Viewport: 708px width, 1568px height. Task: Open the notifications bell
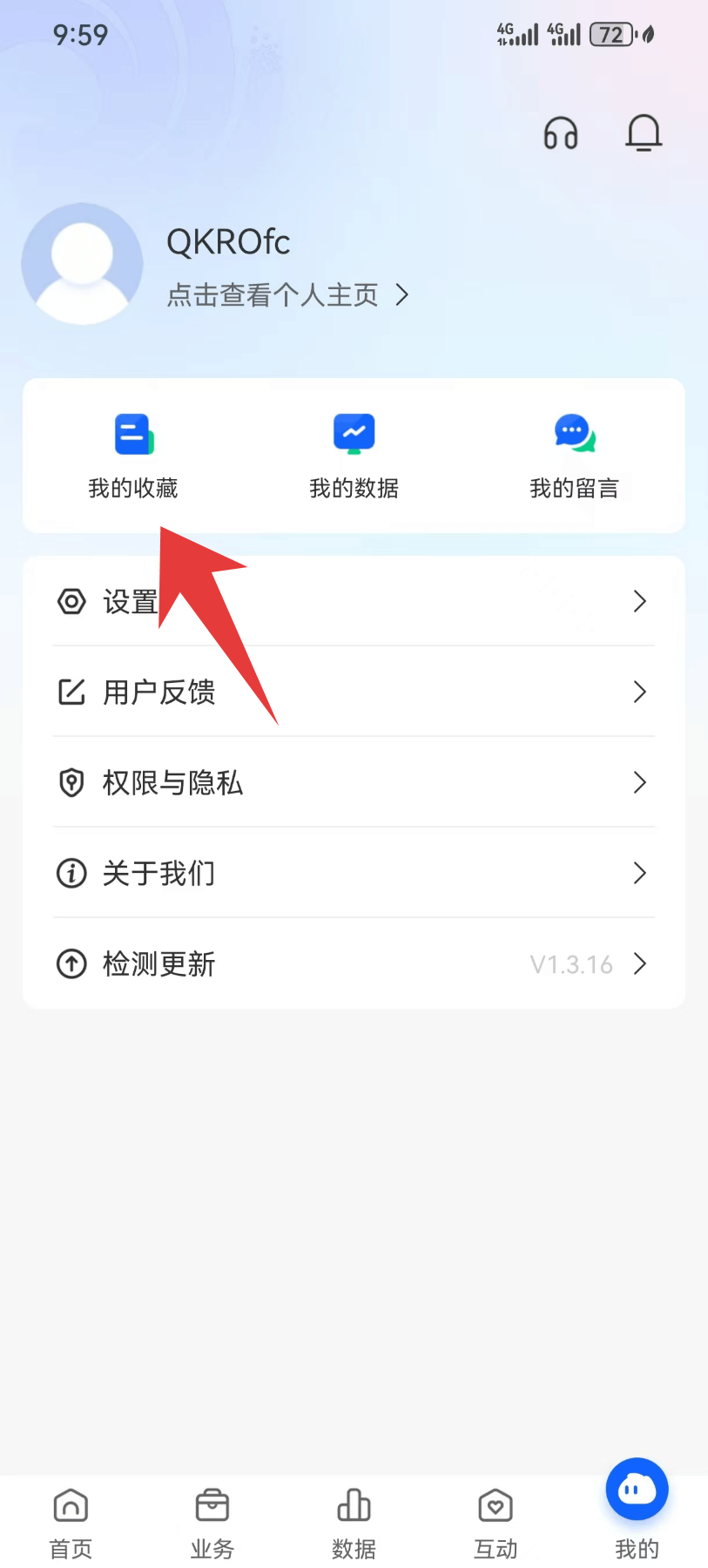644,132
